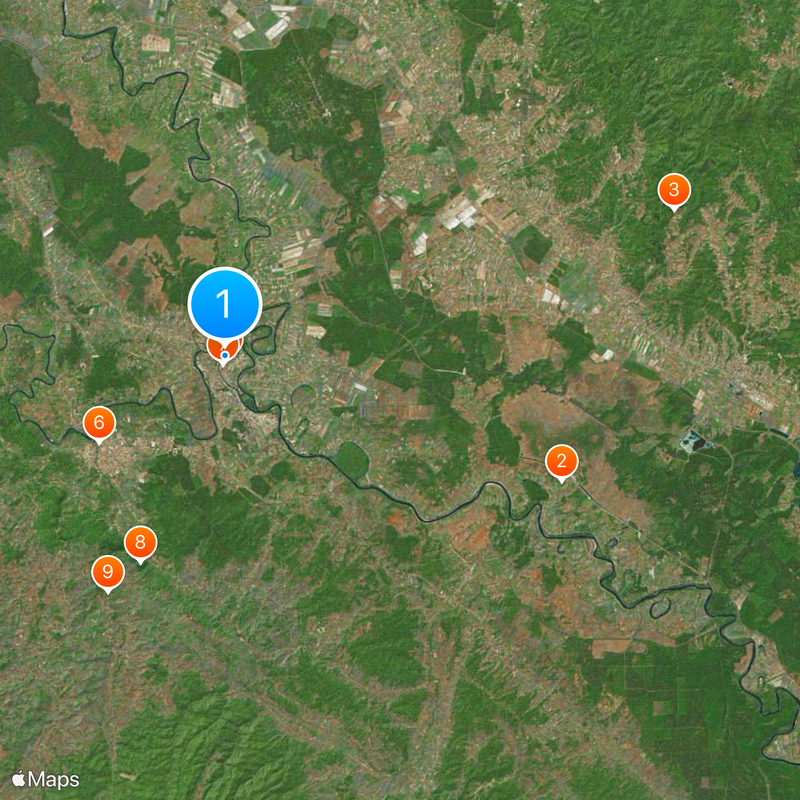Tap the orange pin numbered 2

[x=561, y=462]
